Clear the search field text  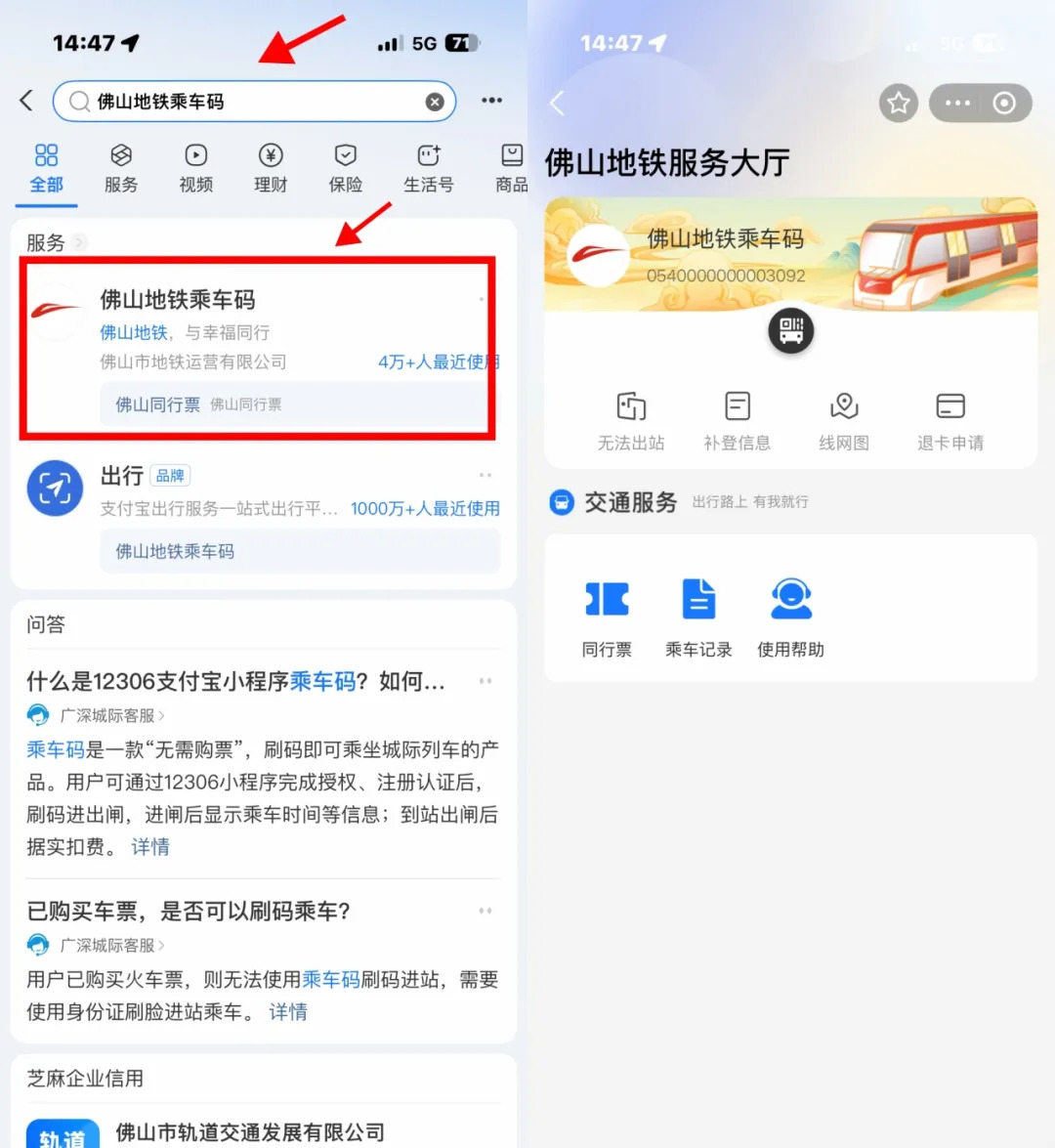coord(435,102)
